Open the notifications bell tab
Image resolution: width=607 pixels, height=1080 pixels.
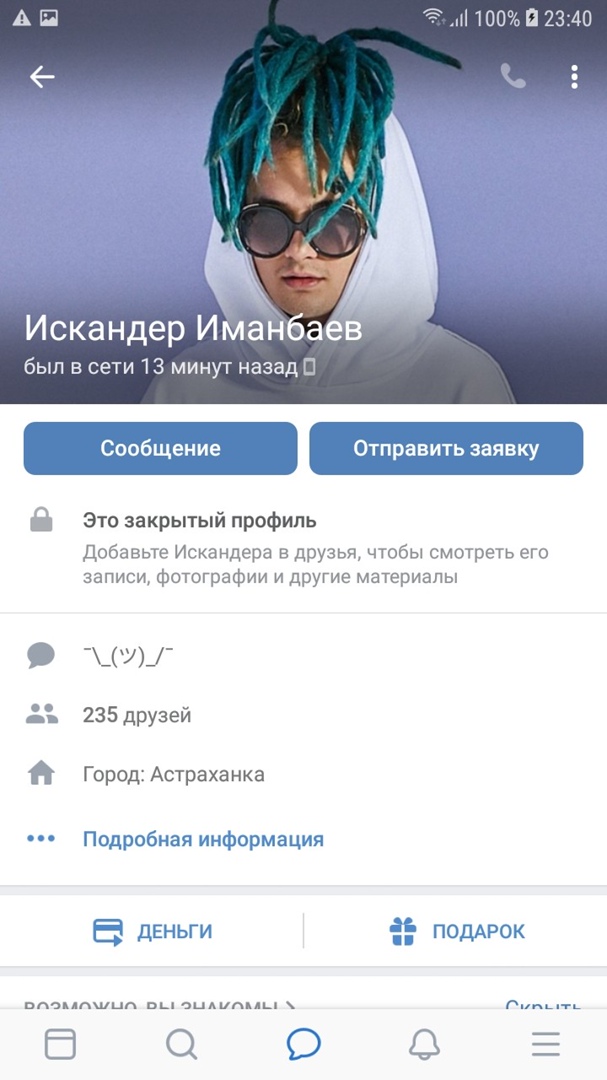(424, 1044)
